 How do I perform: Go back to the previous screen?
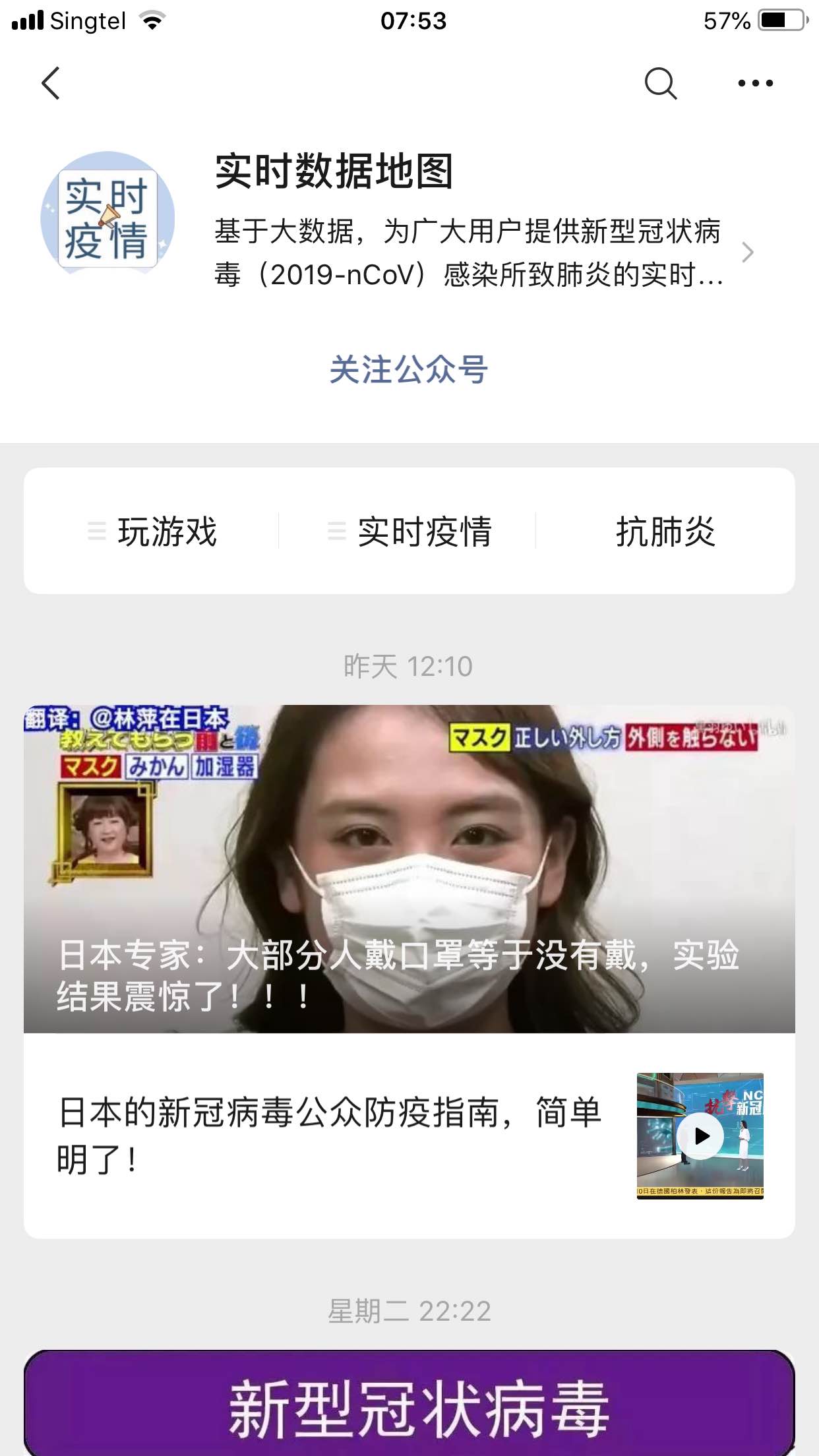[51, 83]
